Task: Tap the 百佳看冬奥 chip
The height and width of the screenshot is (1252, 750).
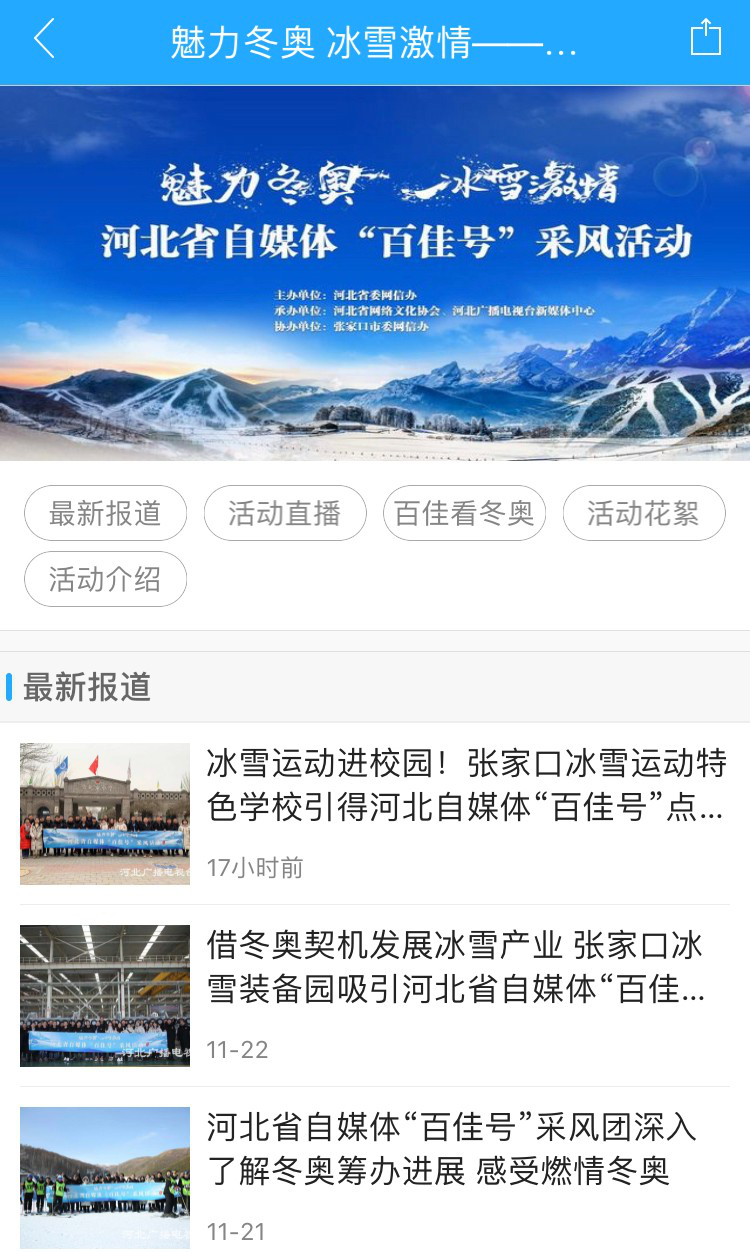Action: [x=464, y=513]
